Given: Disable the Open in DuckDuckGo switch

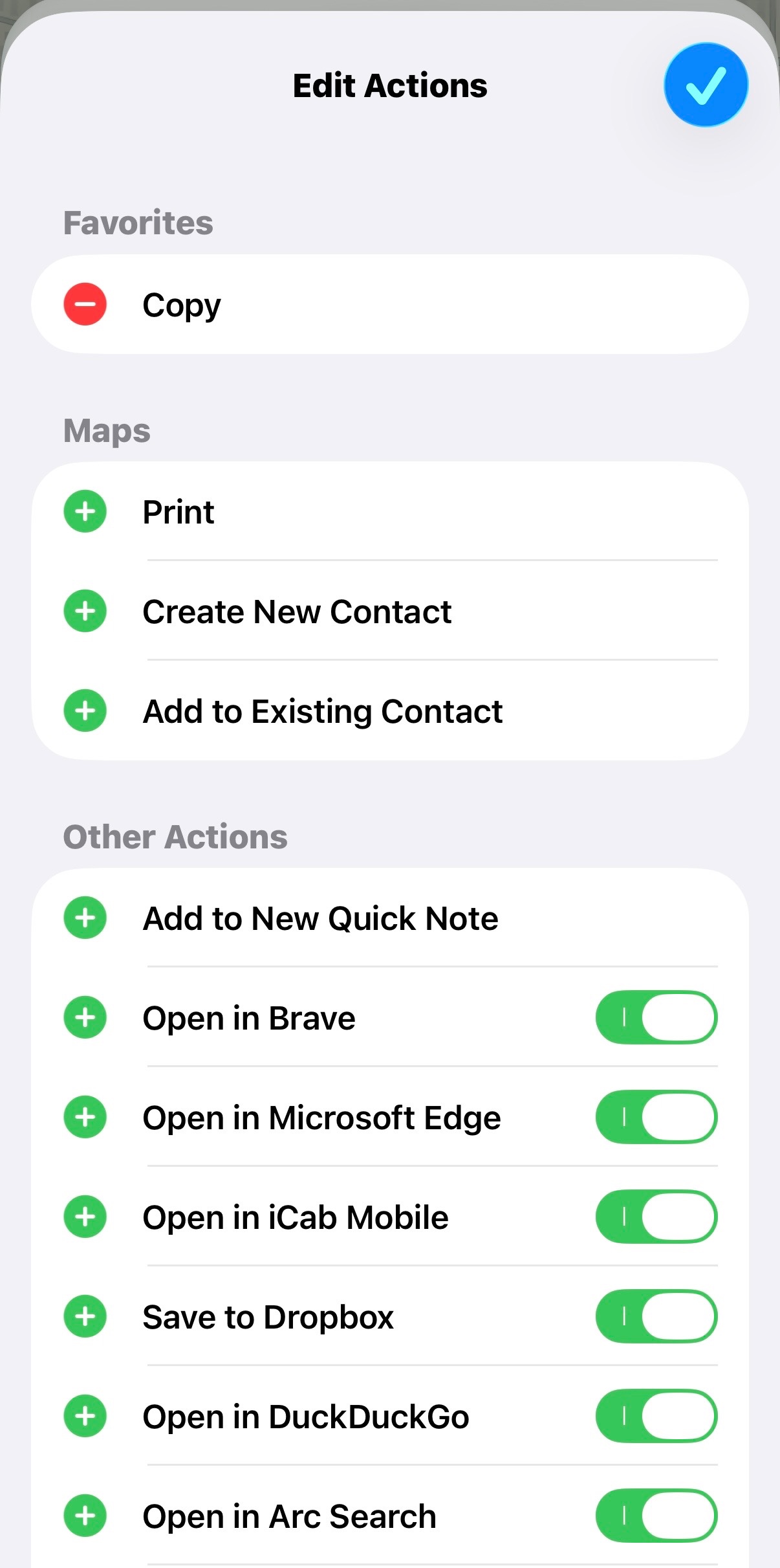Looking at the screenshot, I should coord(656,1416).
